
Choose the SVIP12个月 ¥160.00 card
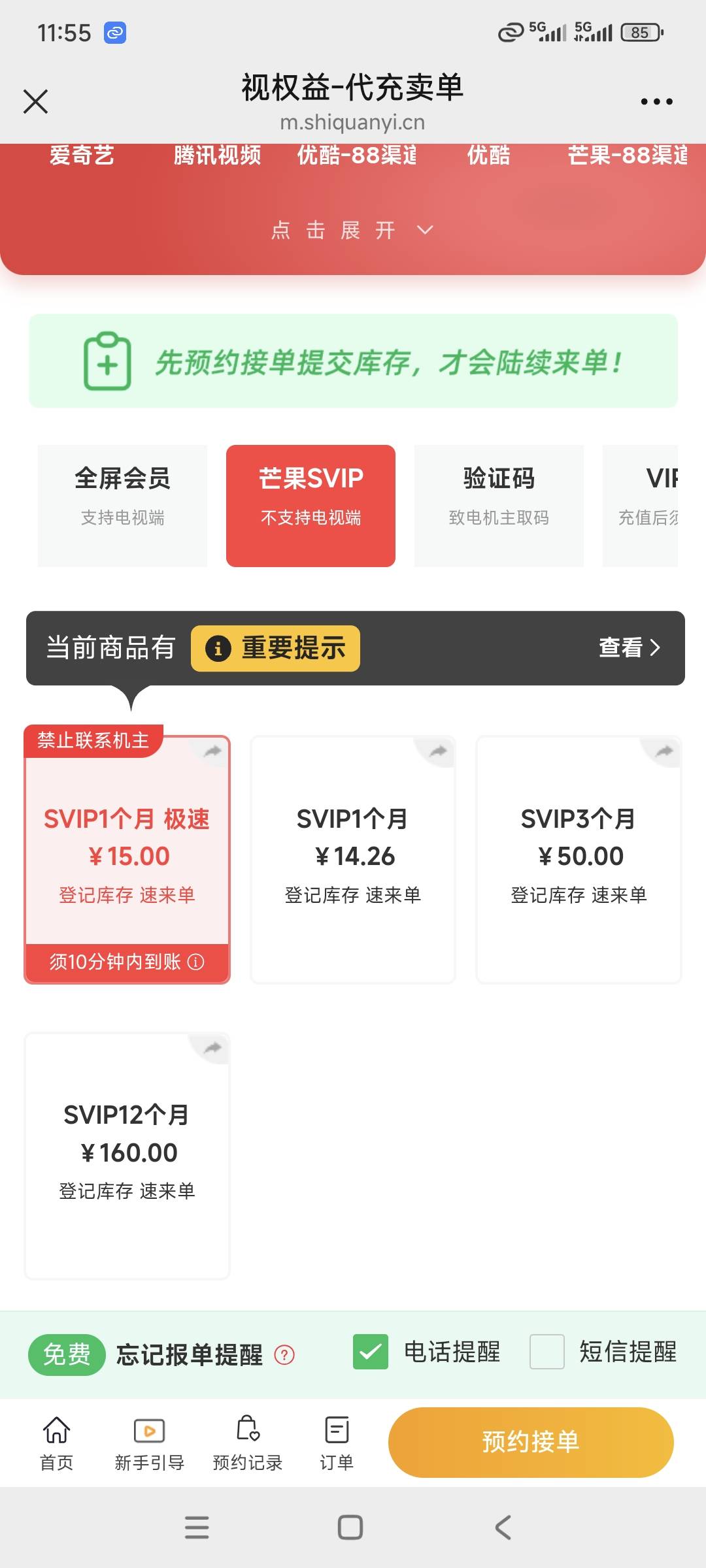click(x=127, y=1156)
